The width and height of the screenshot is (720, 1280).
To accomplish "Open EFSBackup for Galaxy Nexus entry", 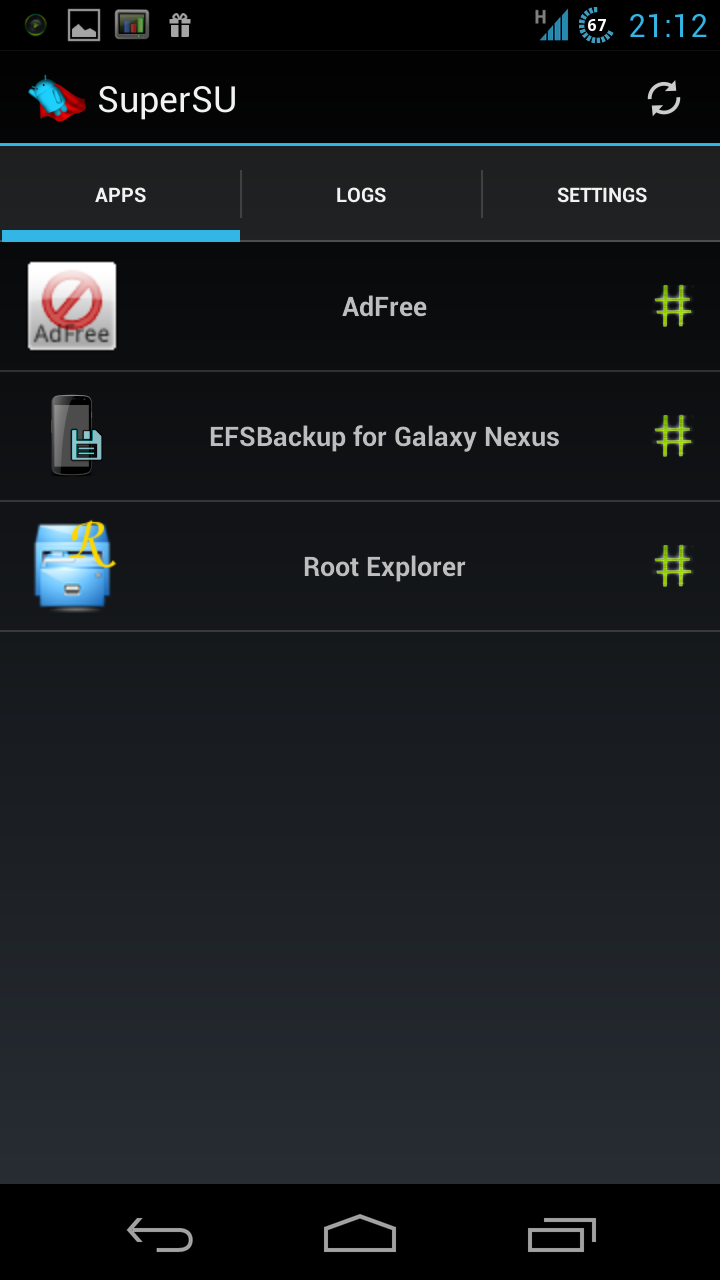I will pyautogui.click(x=360, y=436).
